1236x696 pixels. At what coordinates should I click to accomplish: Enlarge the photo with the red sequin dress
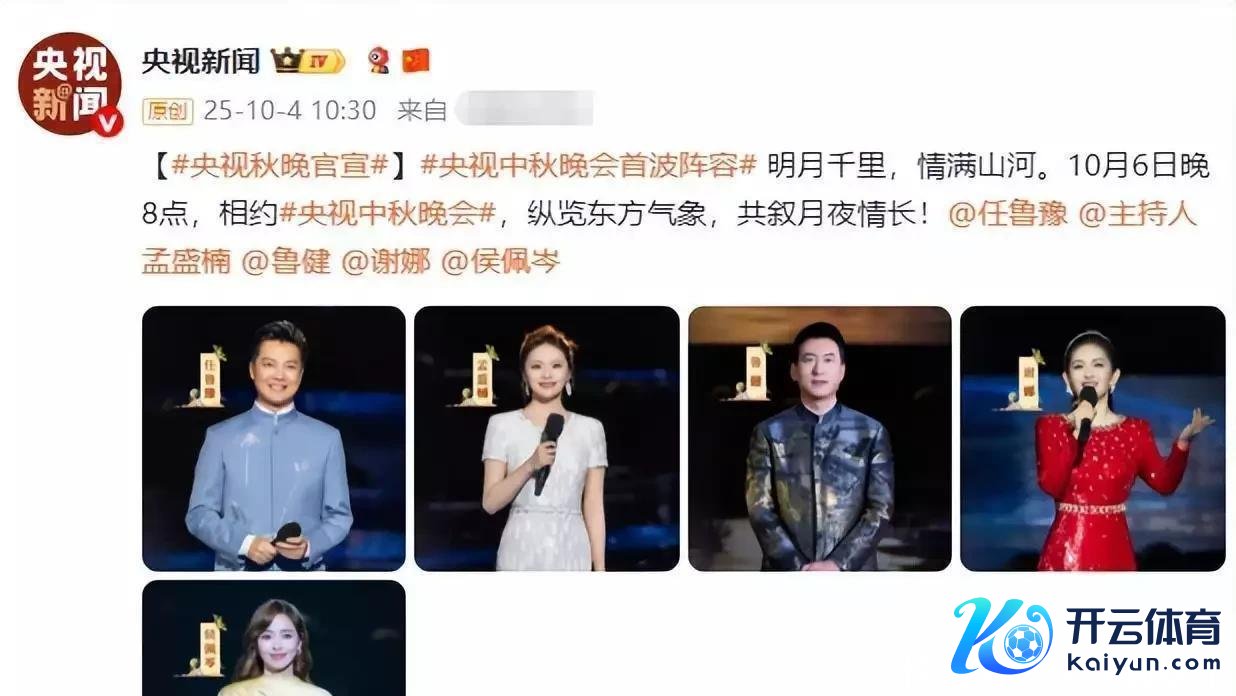1092,438
